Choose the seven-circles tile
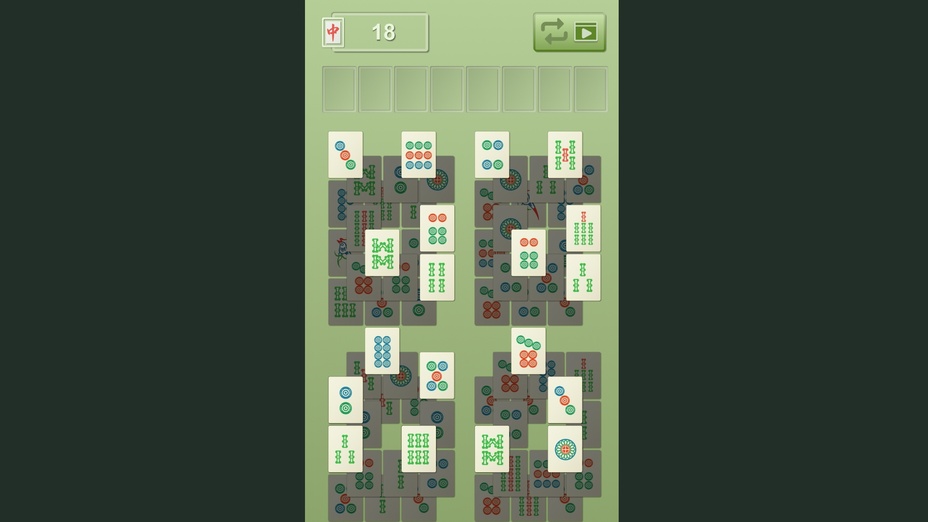Viewport: 928px width, 522px height. pyautogui.click(x=528, y=351)
